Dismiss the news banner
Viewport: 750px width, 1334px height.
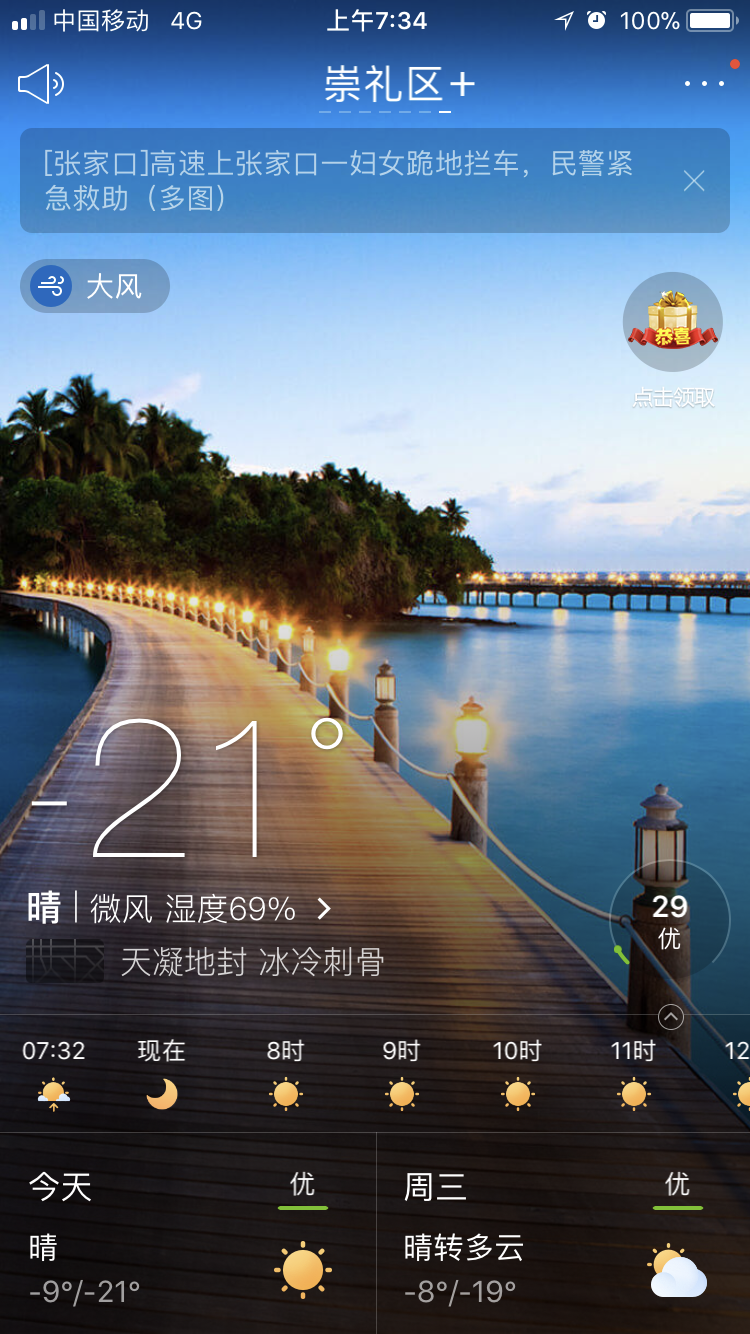tap(694, 180)
